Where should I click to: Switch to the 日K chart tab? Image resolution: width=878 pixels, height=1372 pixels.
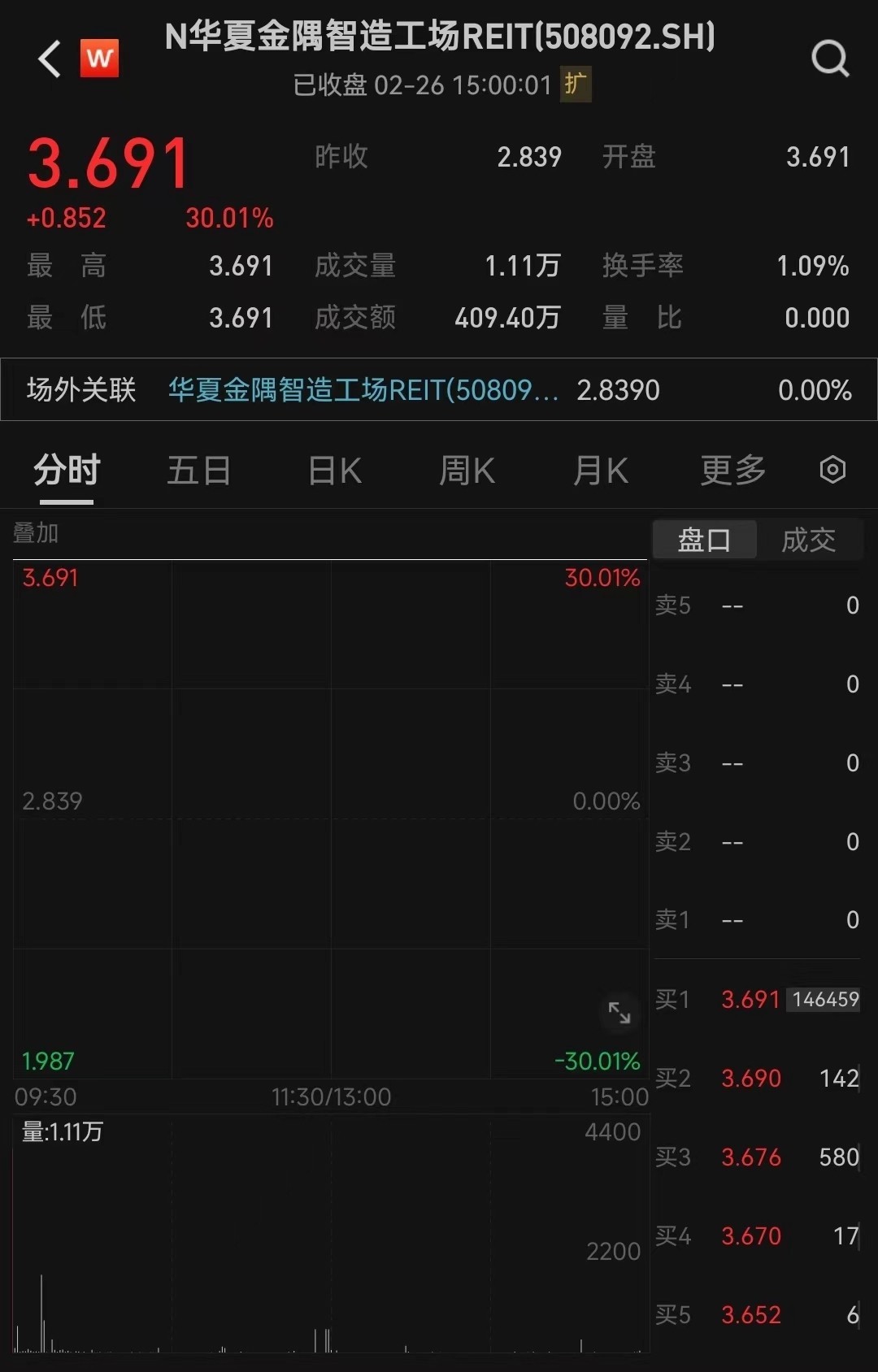334,471
